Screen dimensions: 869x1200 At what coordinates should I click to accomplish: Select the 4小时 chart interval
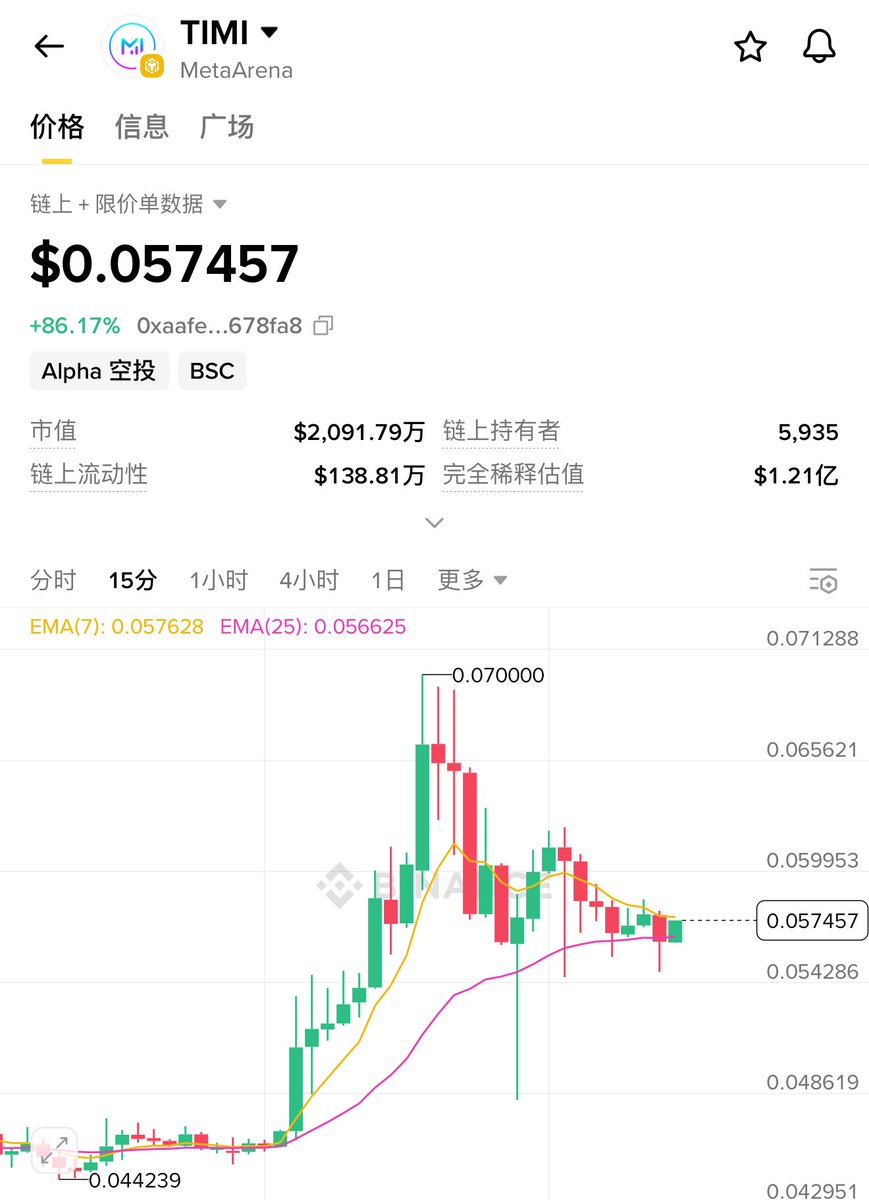tap(309, 580)
